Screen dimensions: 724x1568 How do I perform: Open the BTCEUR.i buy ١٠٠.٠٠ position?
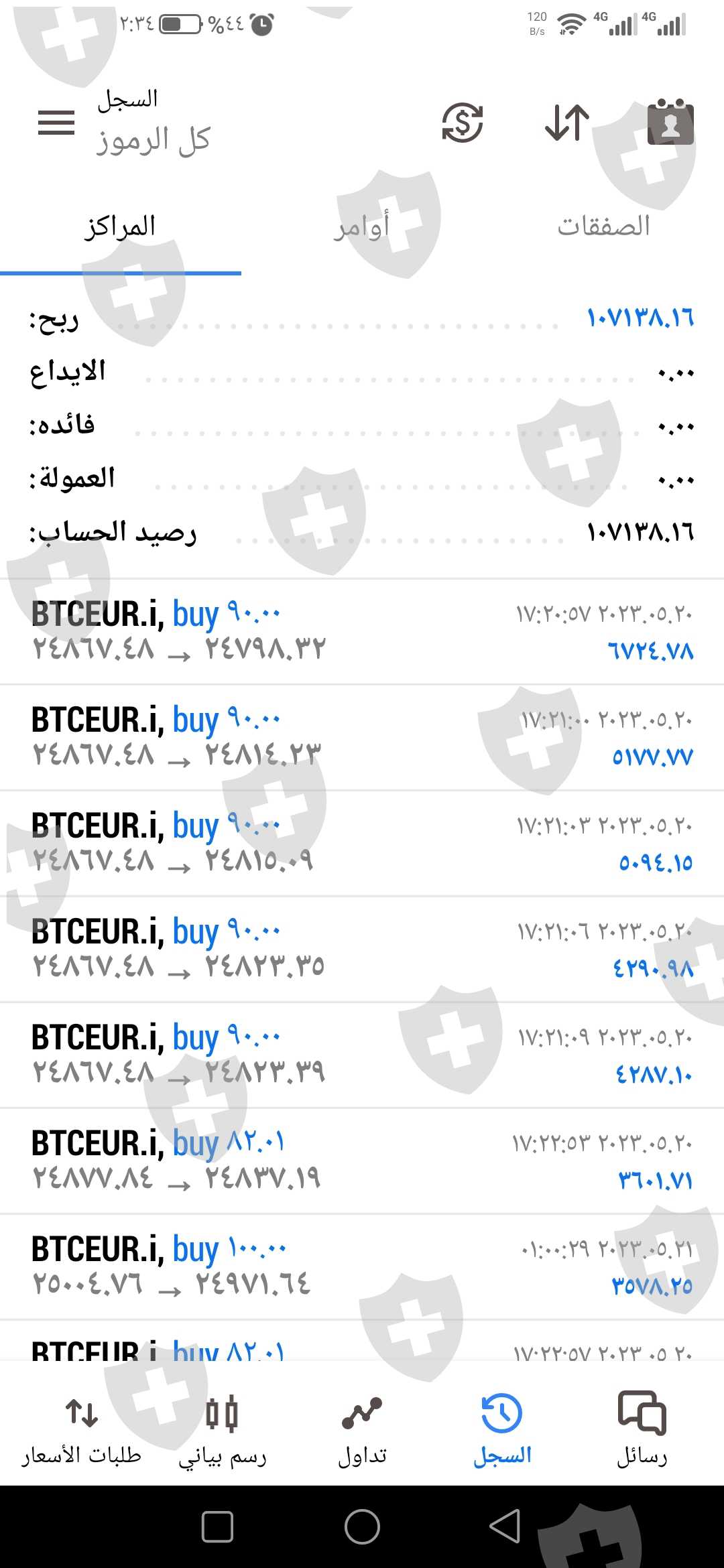[362, 1266]
